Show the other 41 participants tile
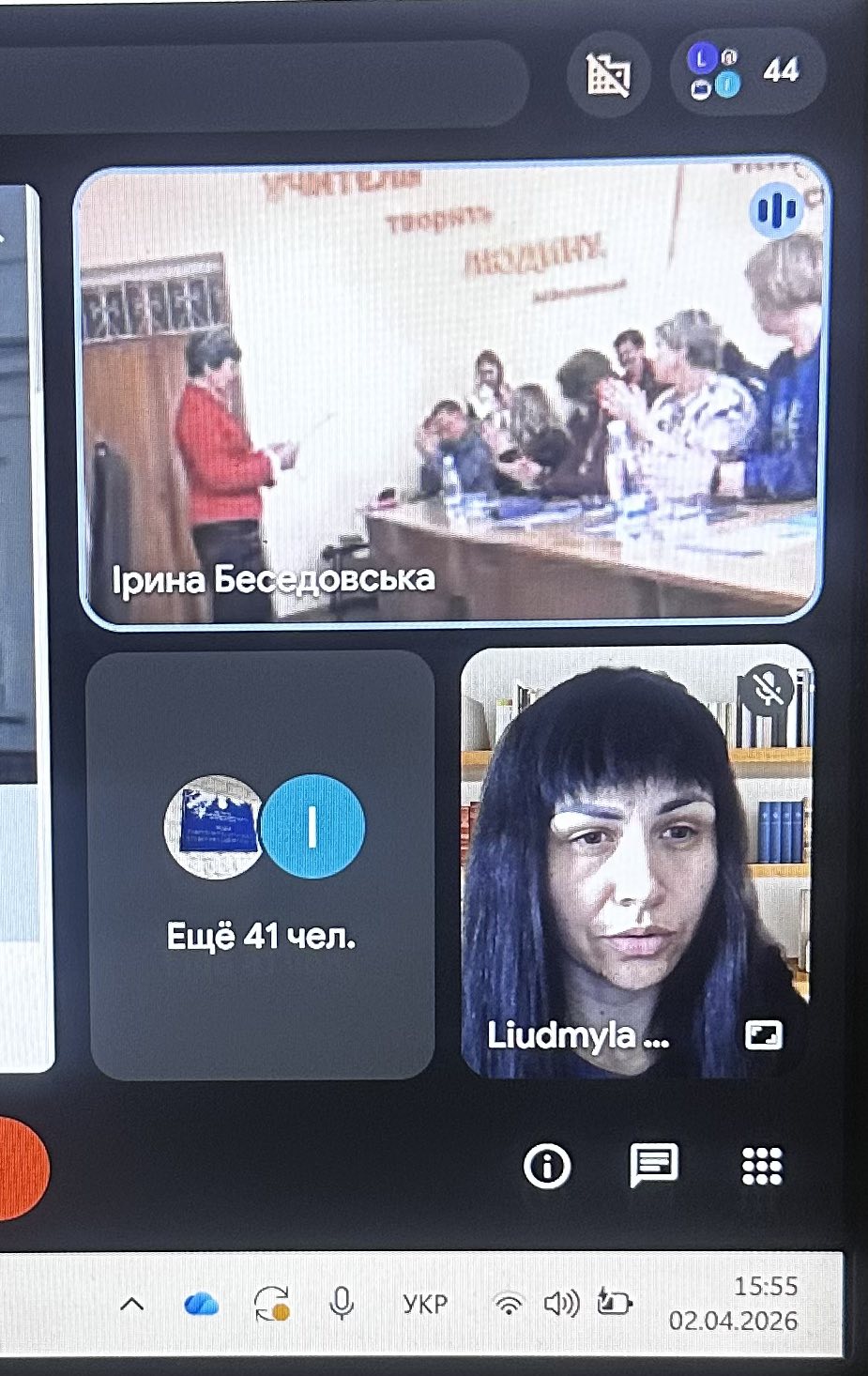 point(262,864)
